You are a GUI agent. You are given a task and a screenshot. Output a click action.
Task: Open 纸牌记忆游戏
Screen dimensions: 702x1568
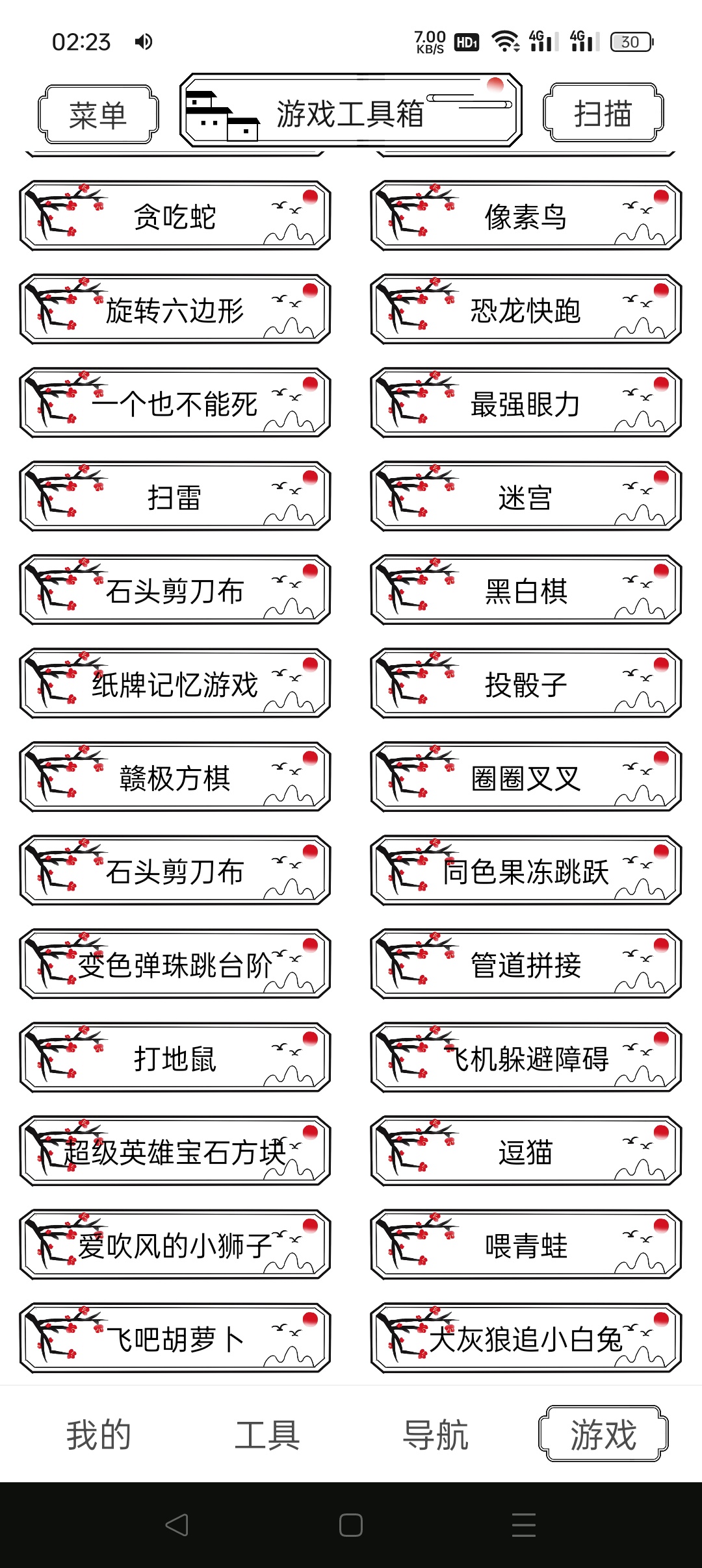[175, 684]
